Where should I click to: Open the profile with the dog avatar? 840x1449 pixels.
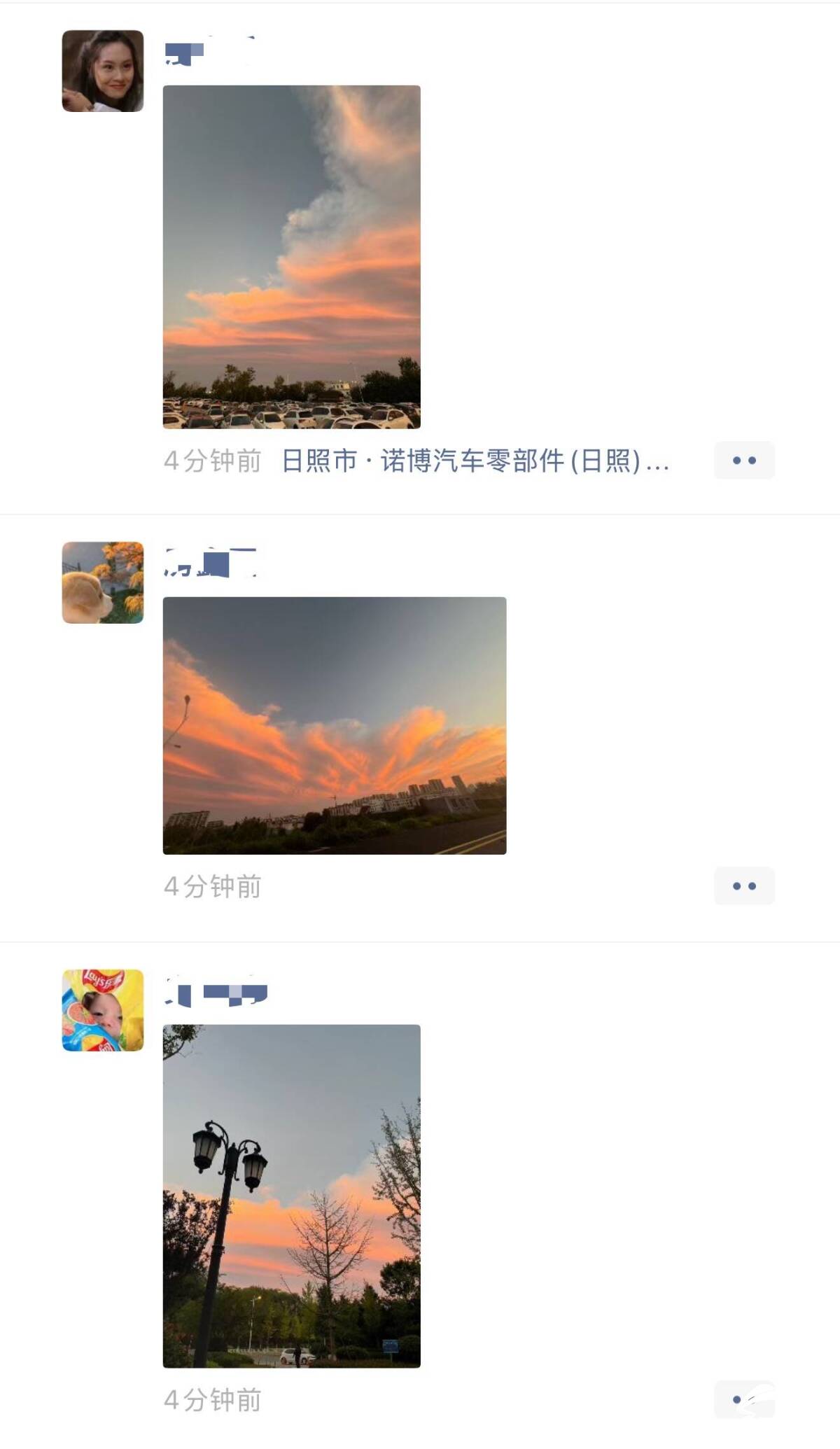103,582
